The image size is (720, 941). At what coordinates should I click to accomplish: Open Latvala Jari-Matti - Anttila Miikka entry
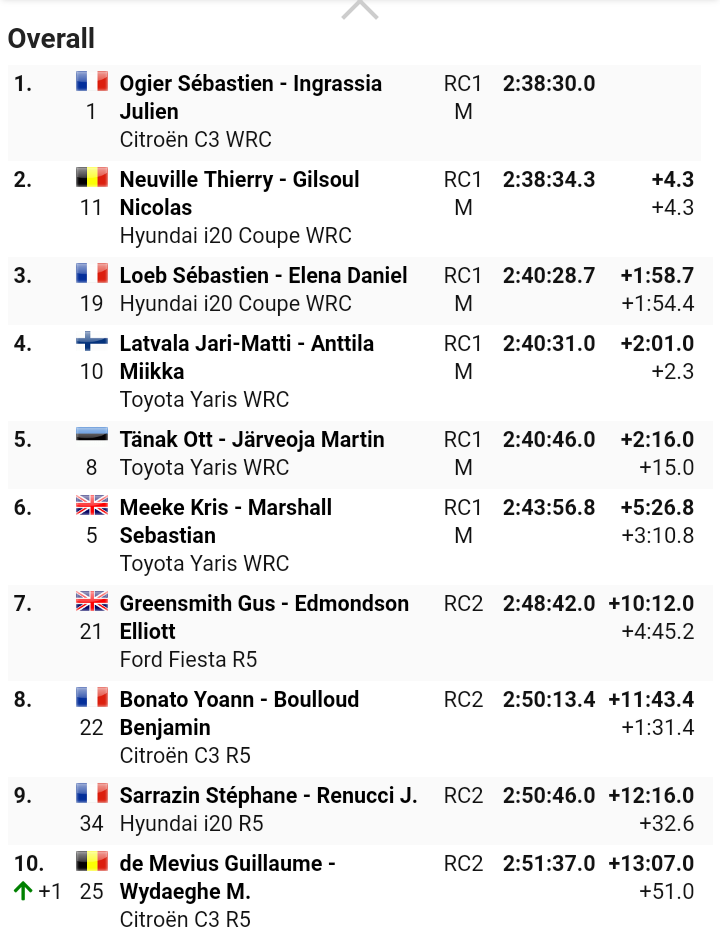tap(247, 358)
